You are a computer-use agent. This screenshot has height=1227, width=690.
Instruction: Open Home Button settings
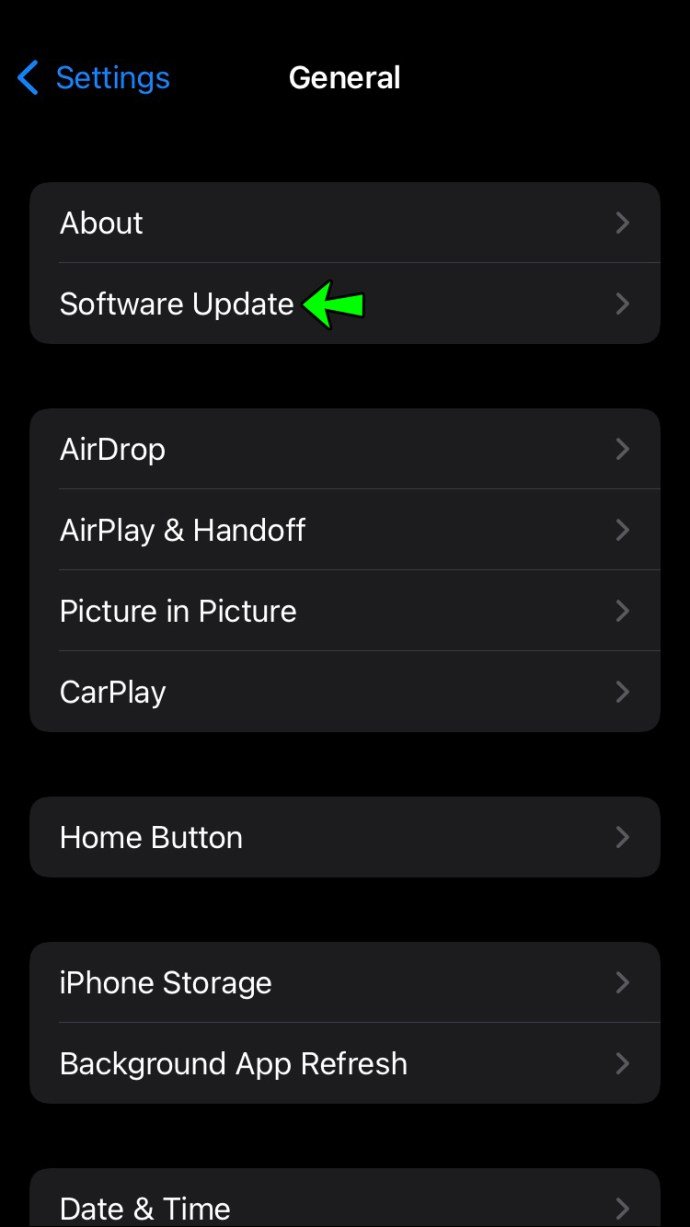click(345, 837)
